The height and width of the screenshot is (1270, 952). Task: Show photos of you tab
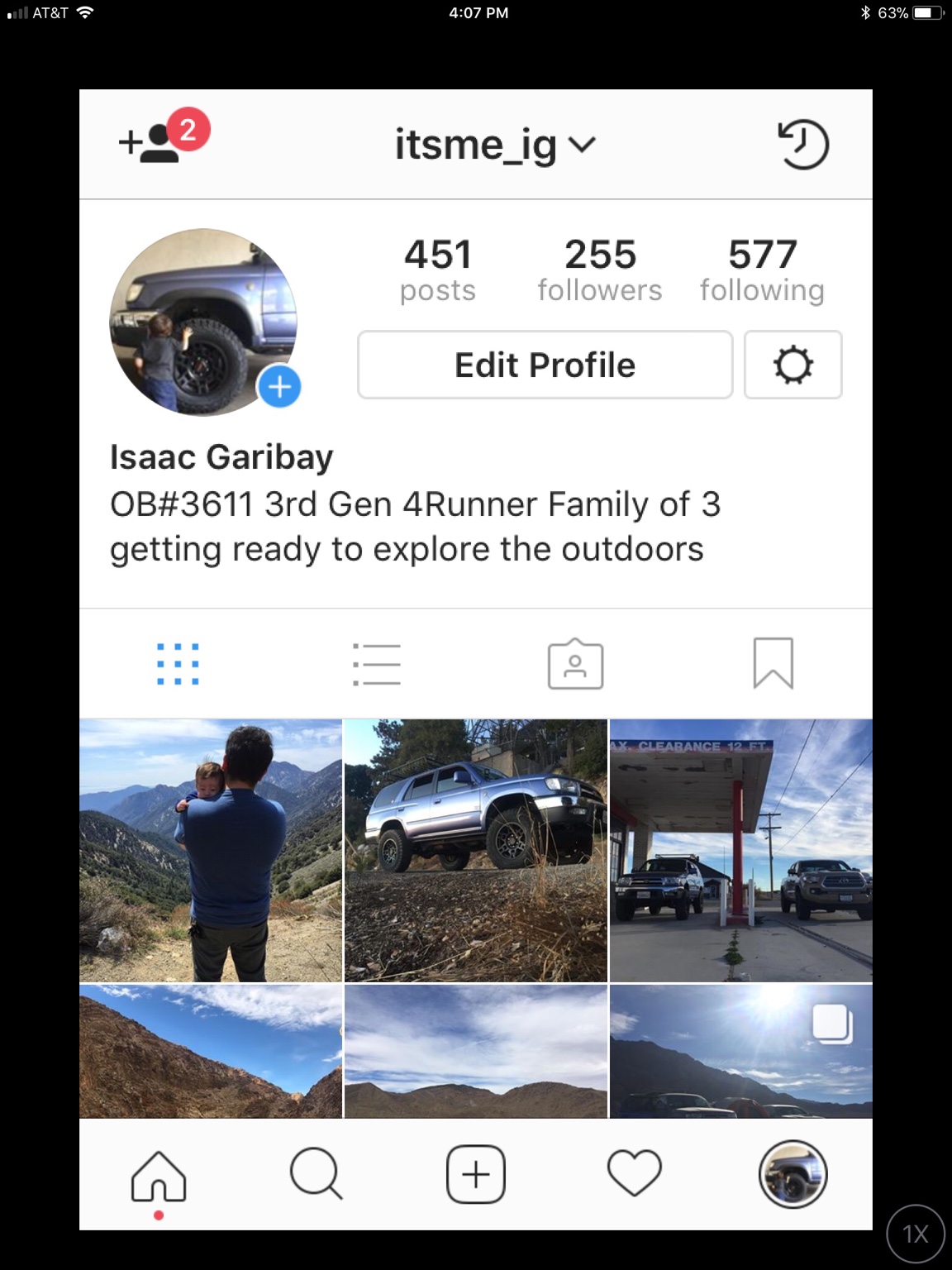click(575, 664)
